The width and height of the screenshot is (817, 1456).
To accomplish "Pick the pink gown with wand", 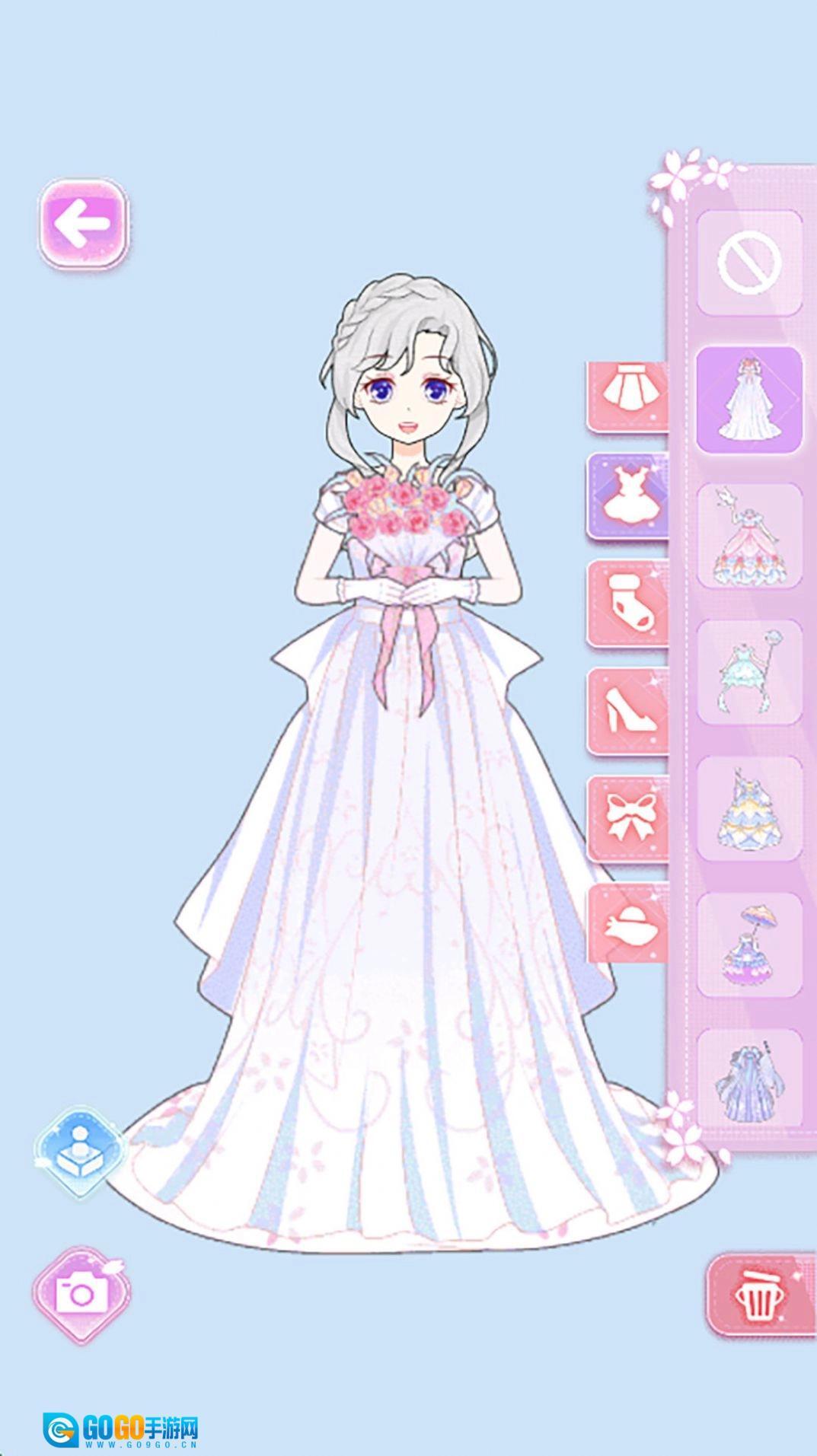I will [749, 536].
